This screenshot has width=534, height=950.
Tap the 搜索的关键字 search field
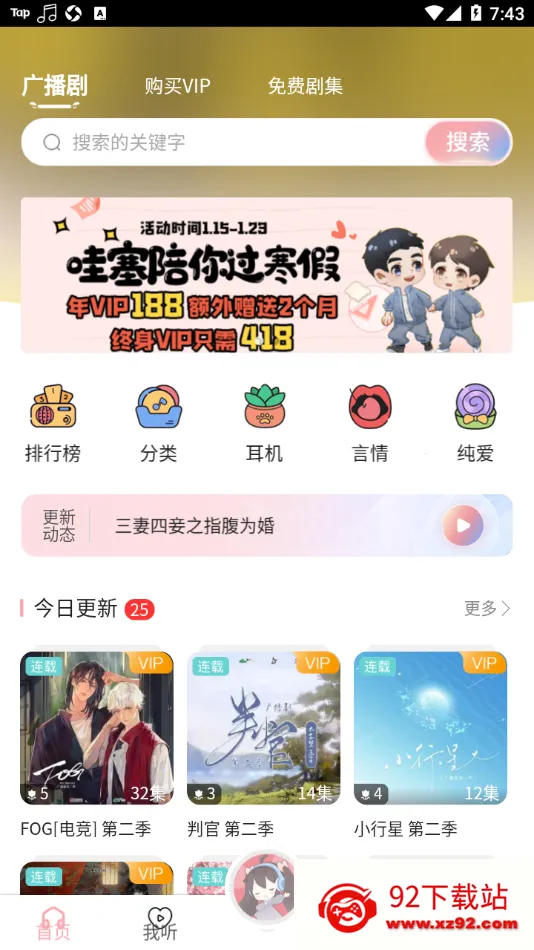(223, 142)
